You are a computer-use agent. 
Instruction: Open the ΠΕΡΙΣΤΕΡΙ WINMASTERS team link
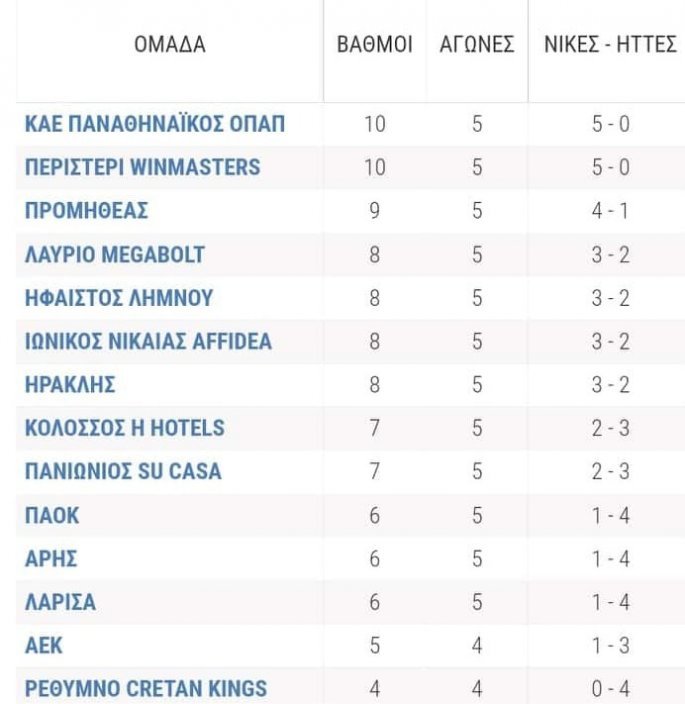pos(142,167)
